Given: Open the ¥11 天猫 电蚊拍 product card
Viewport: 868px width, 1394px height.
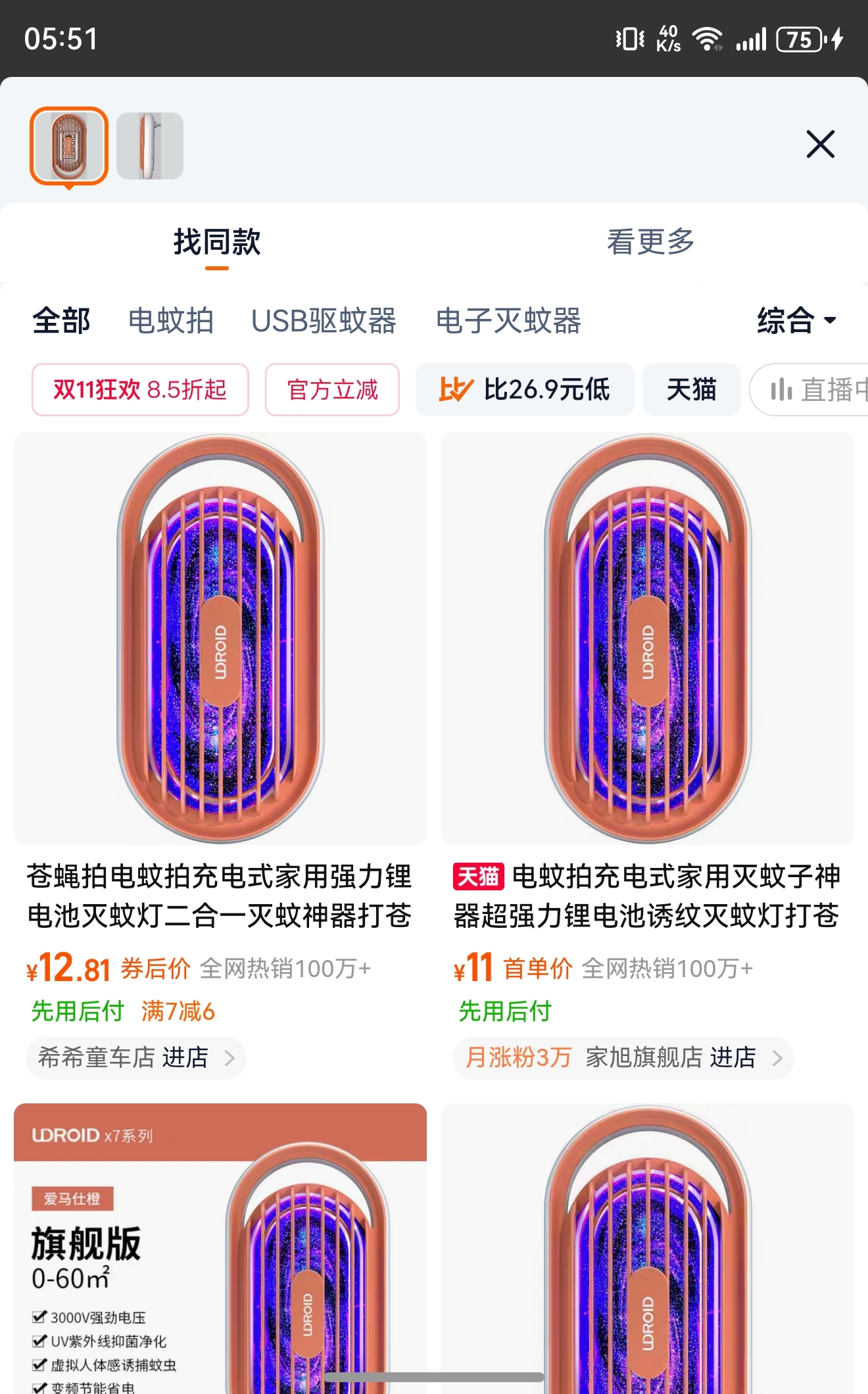Looking at the screenshot, I should [x=648, y=756].
